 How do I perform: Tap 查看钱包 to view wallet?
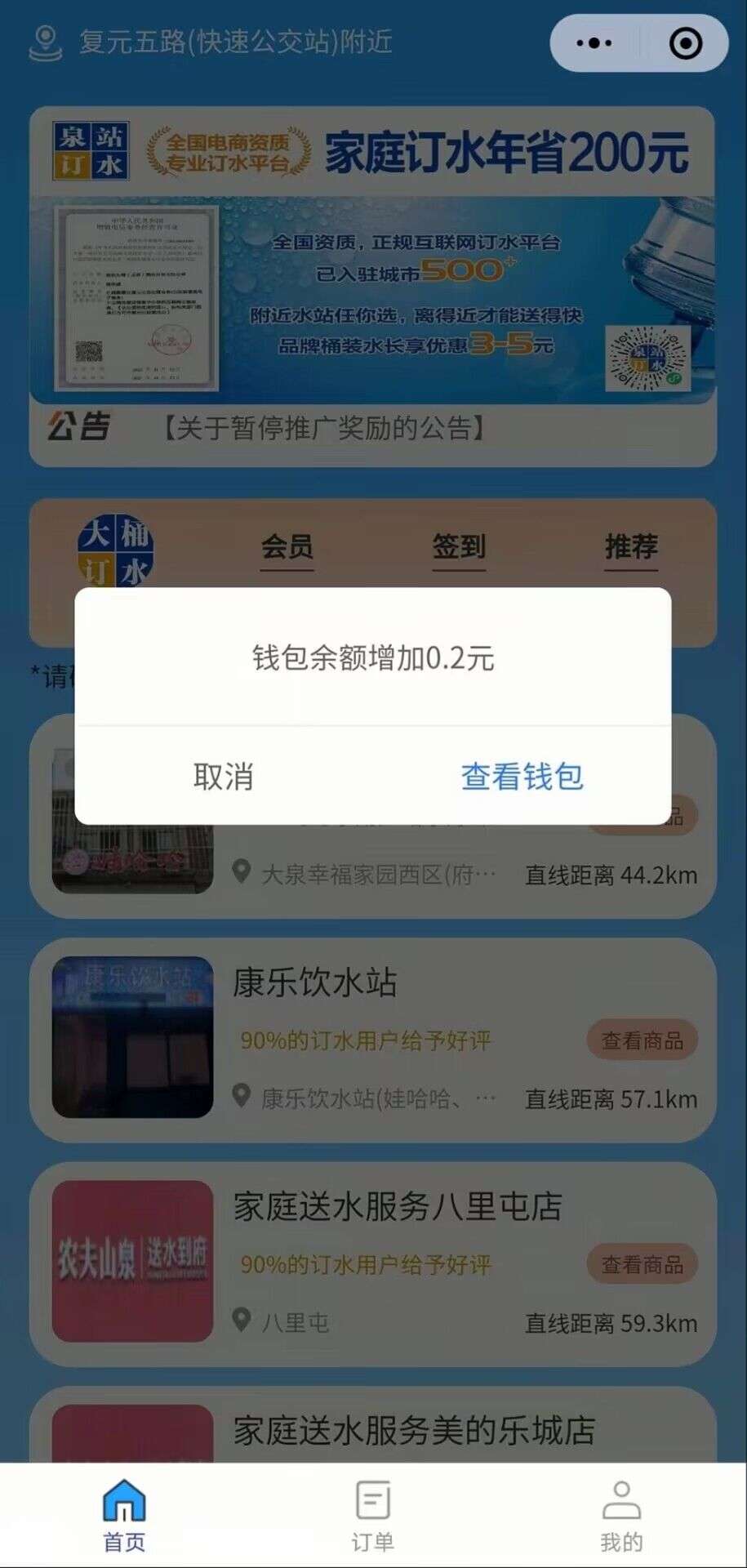pos(522,777)
